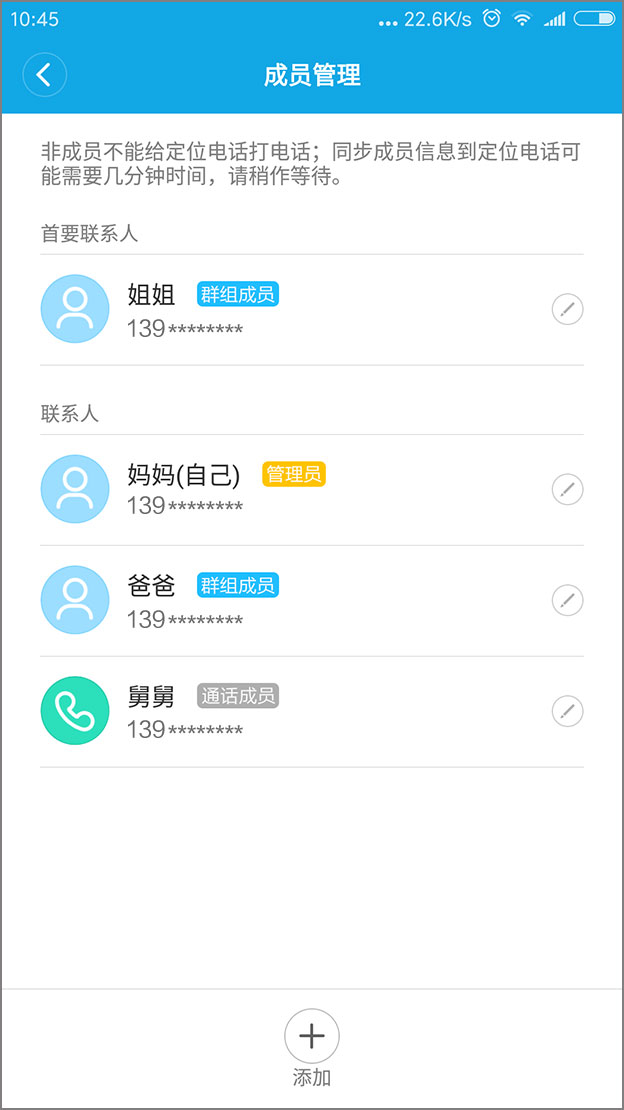Open the 姐姐 member row
Image resolution: width=624 pixels, height=1110 pixels.
tap(300, 310)
